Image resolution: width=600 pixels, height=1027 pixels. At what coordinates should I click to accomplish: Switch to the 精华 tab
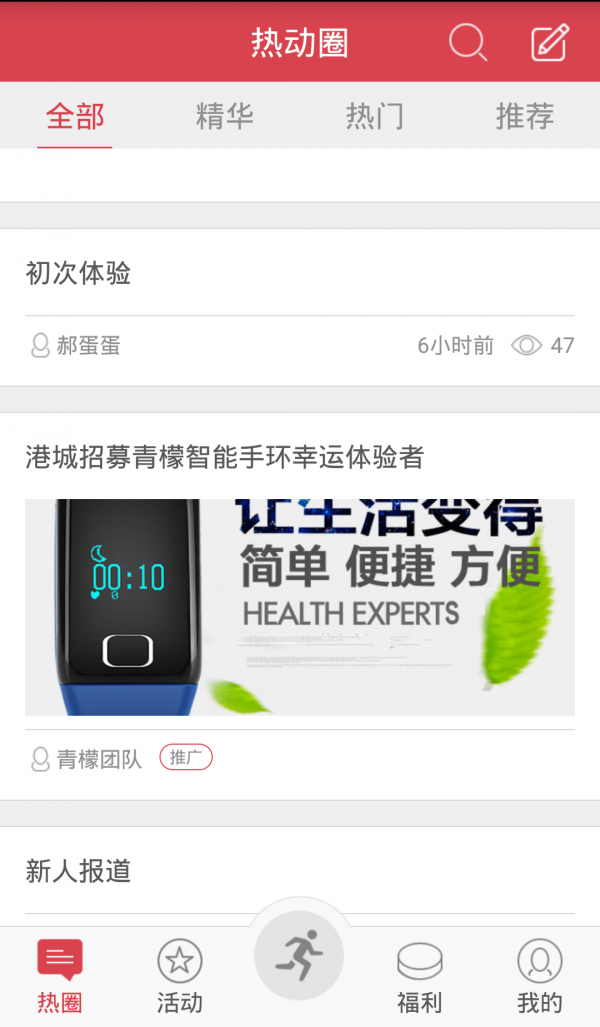pyautogui.click(x=225, y=116)
